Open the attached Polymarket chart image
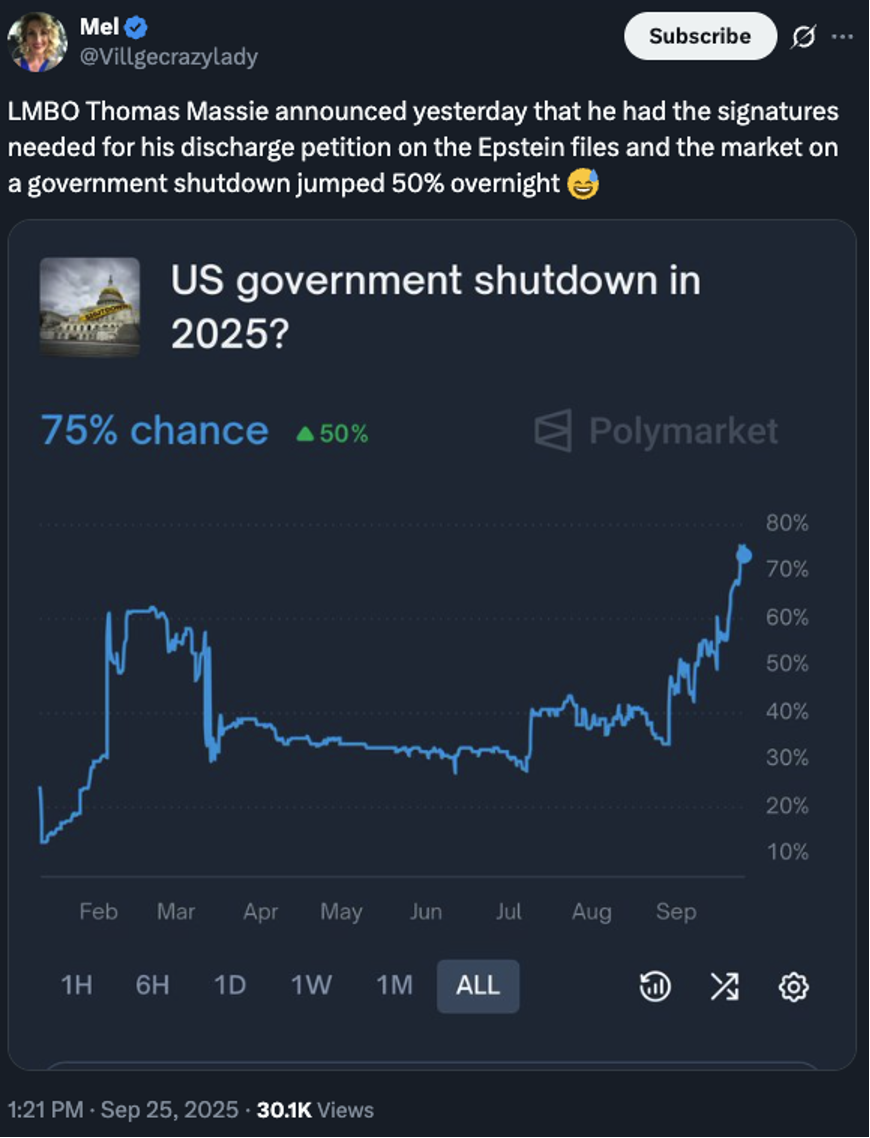Screen dimensions: 870x1138 click(x=432, y=640)
